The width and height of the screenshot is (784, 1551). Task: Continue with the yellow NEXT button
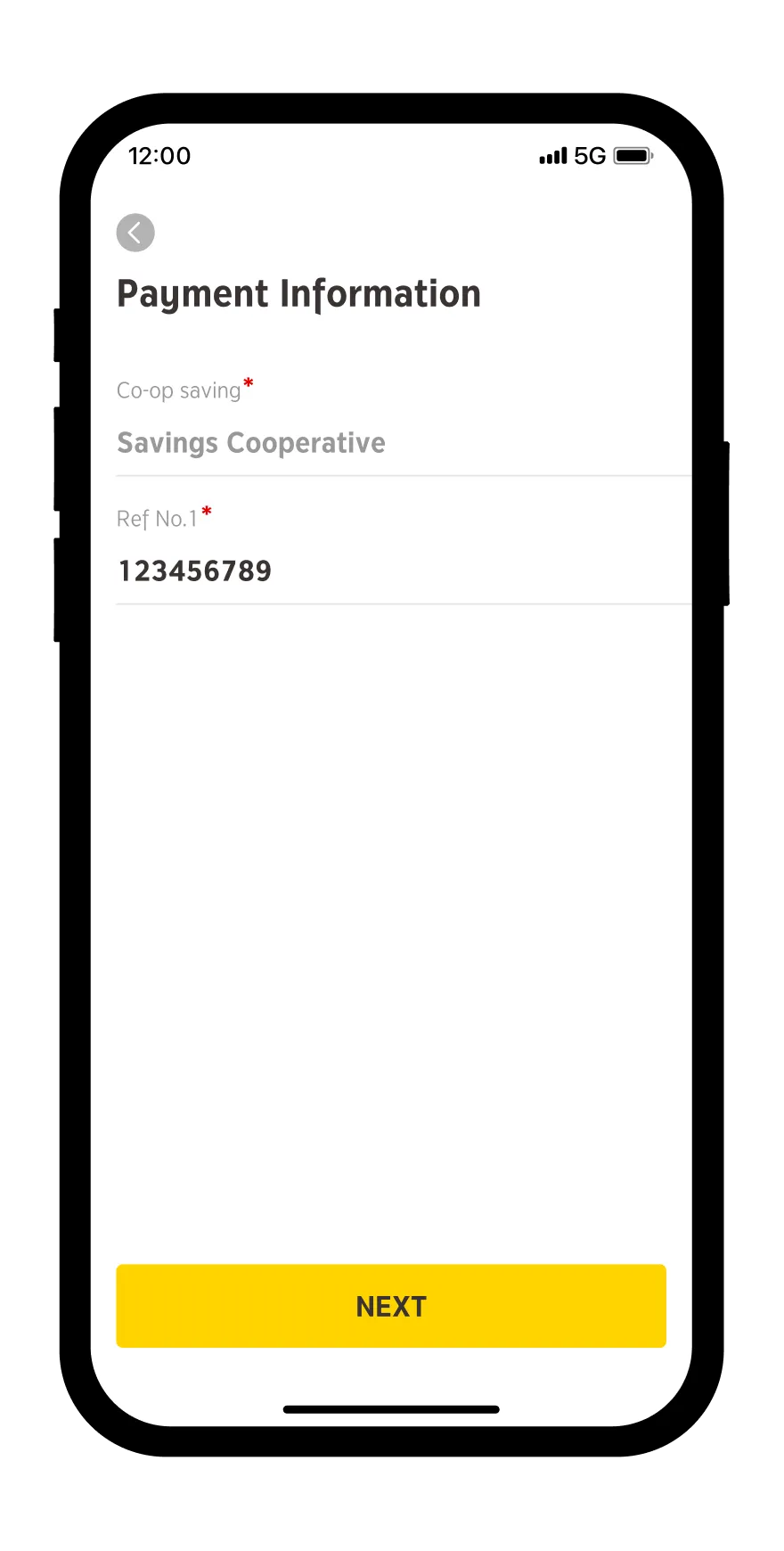click(391, 1306)
